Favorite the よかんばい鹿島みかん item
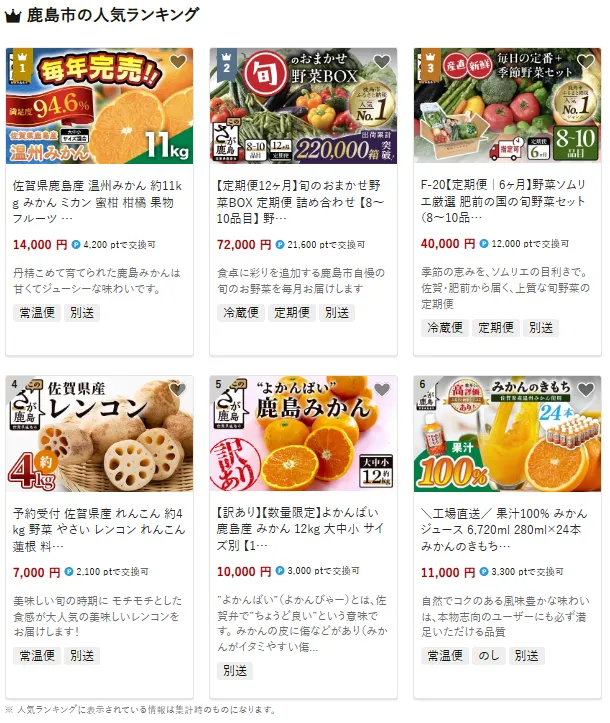 click(382, 389)
